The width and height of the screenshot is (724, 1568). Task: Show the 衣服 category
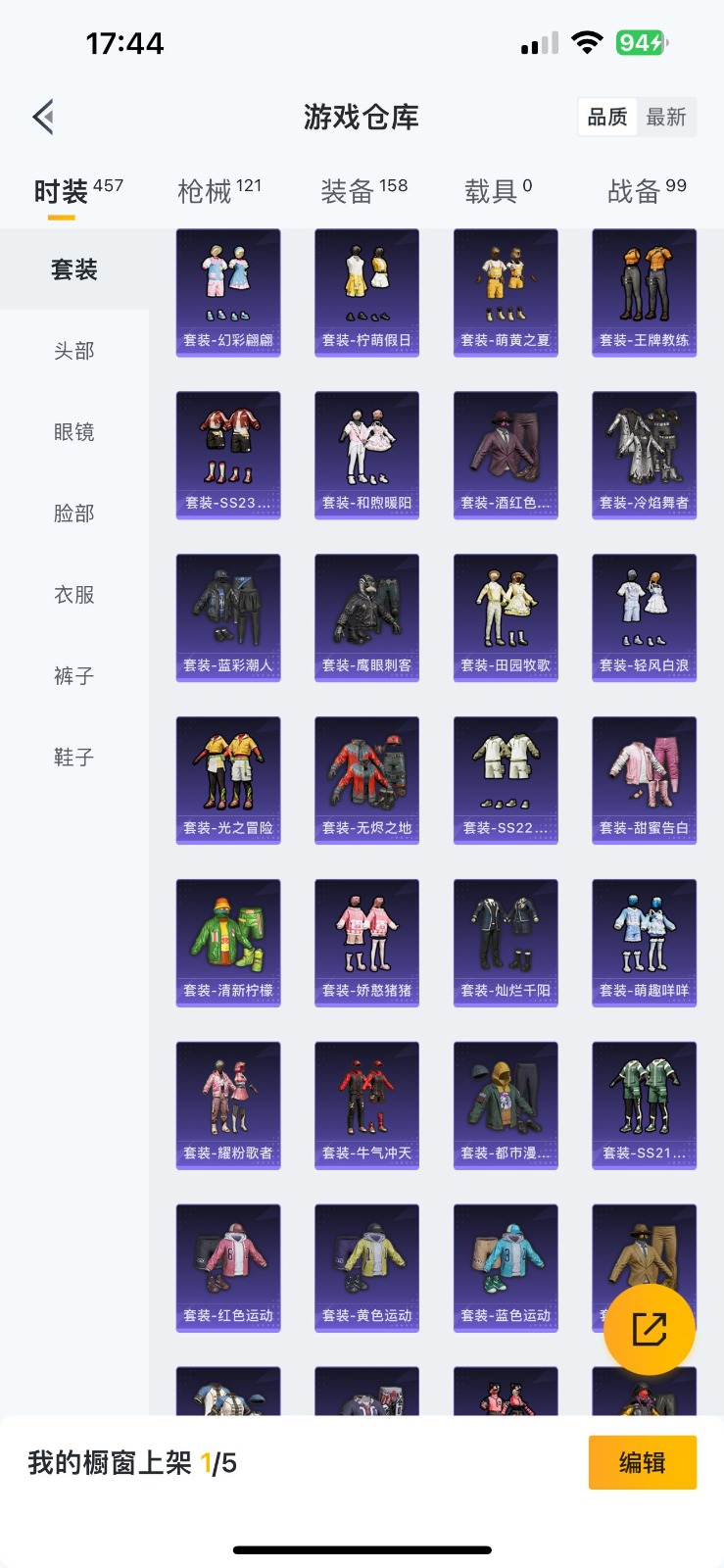click(74, 595)
